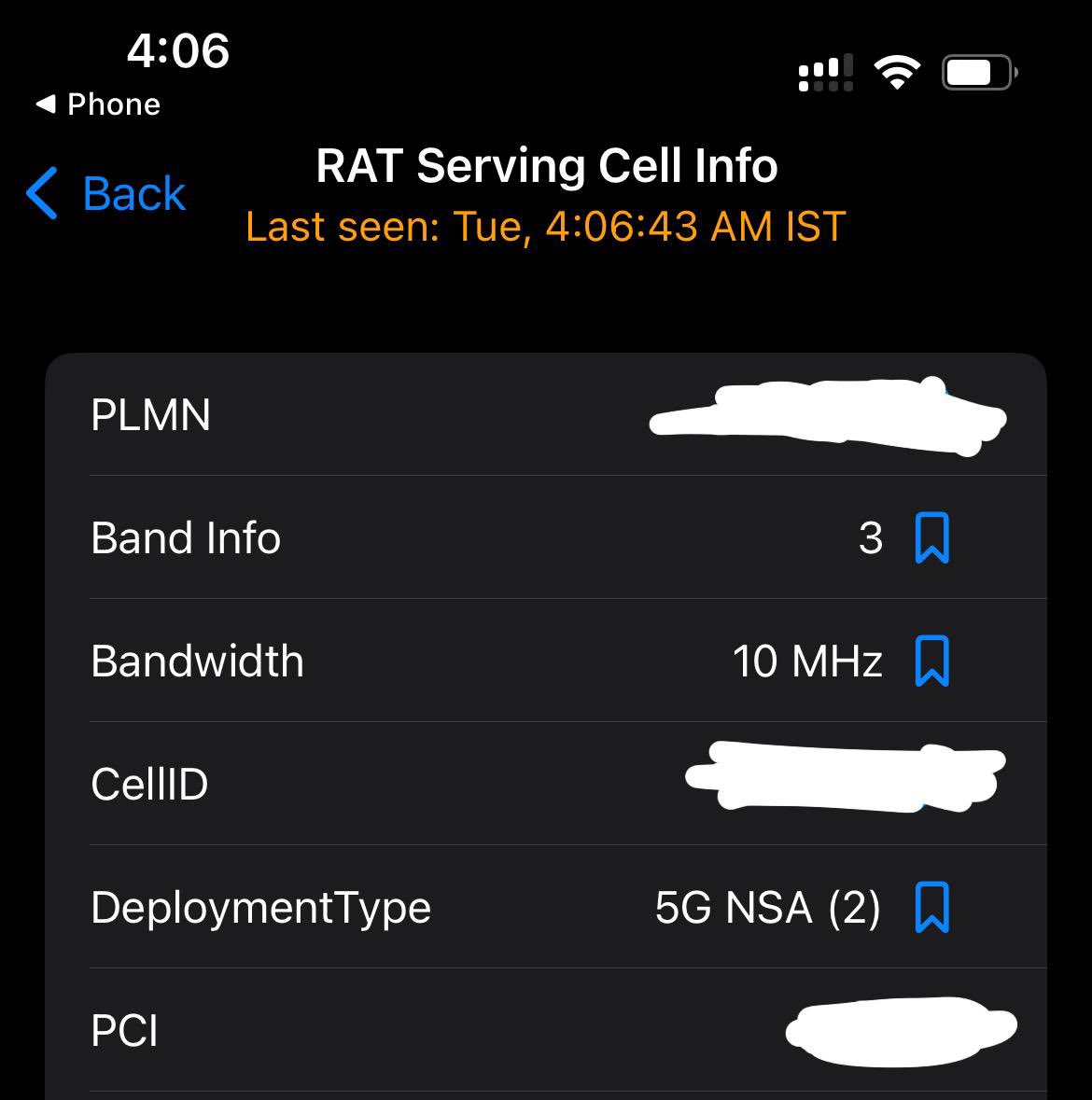Bookmark the DeploymentType 5G NSA entry
This screenshot has height=1100, width=1092.
[x=931, y=907]
